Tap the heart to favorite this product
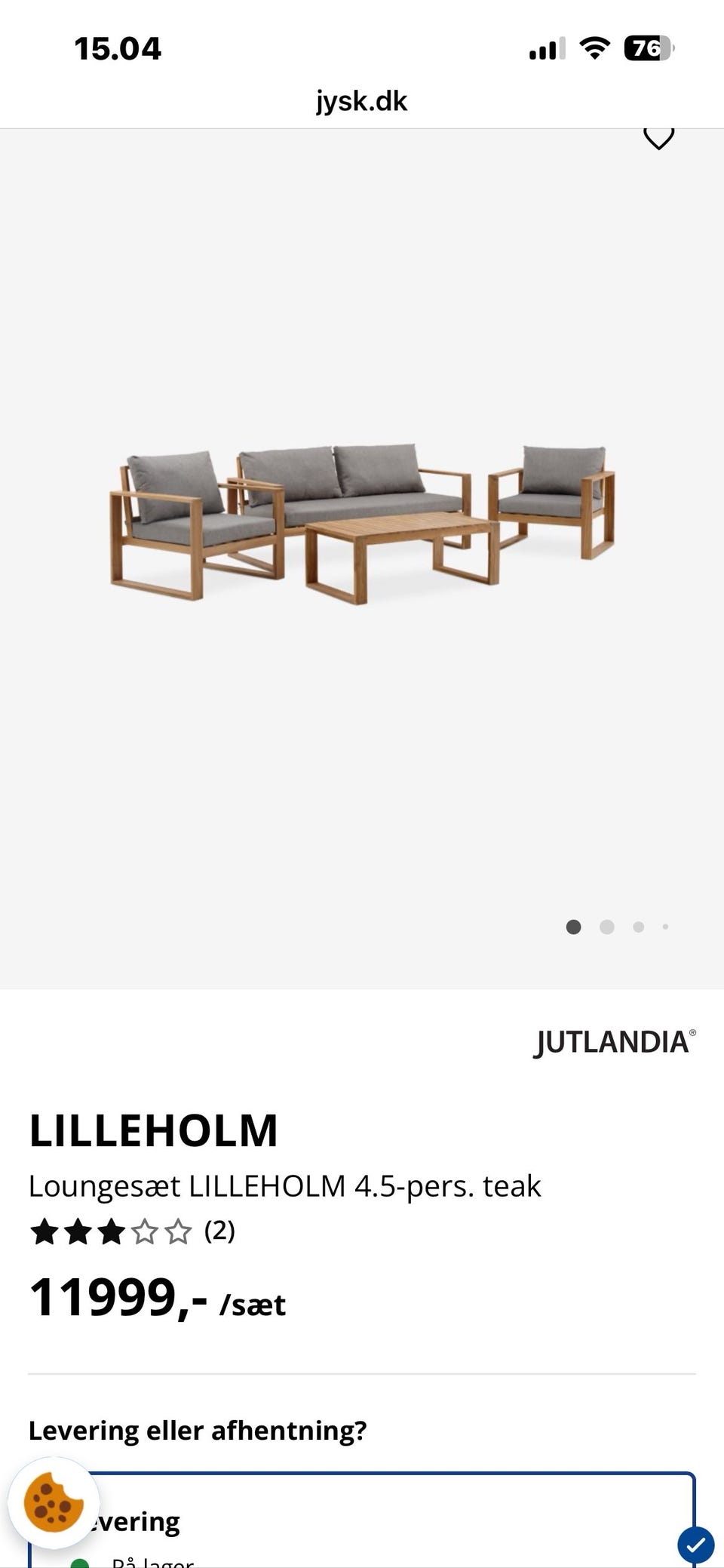 pos(658,137)
